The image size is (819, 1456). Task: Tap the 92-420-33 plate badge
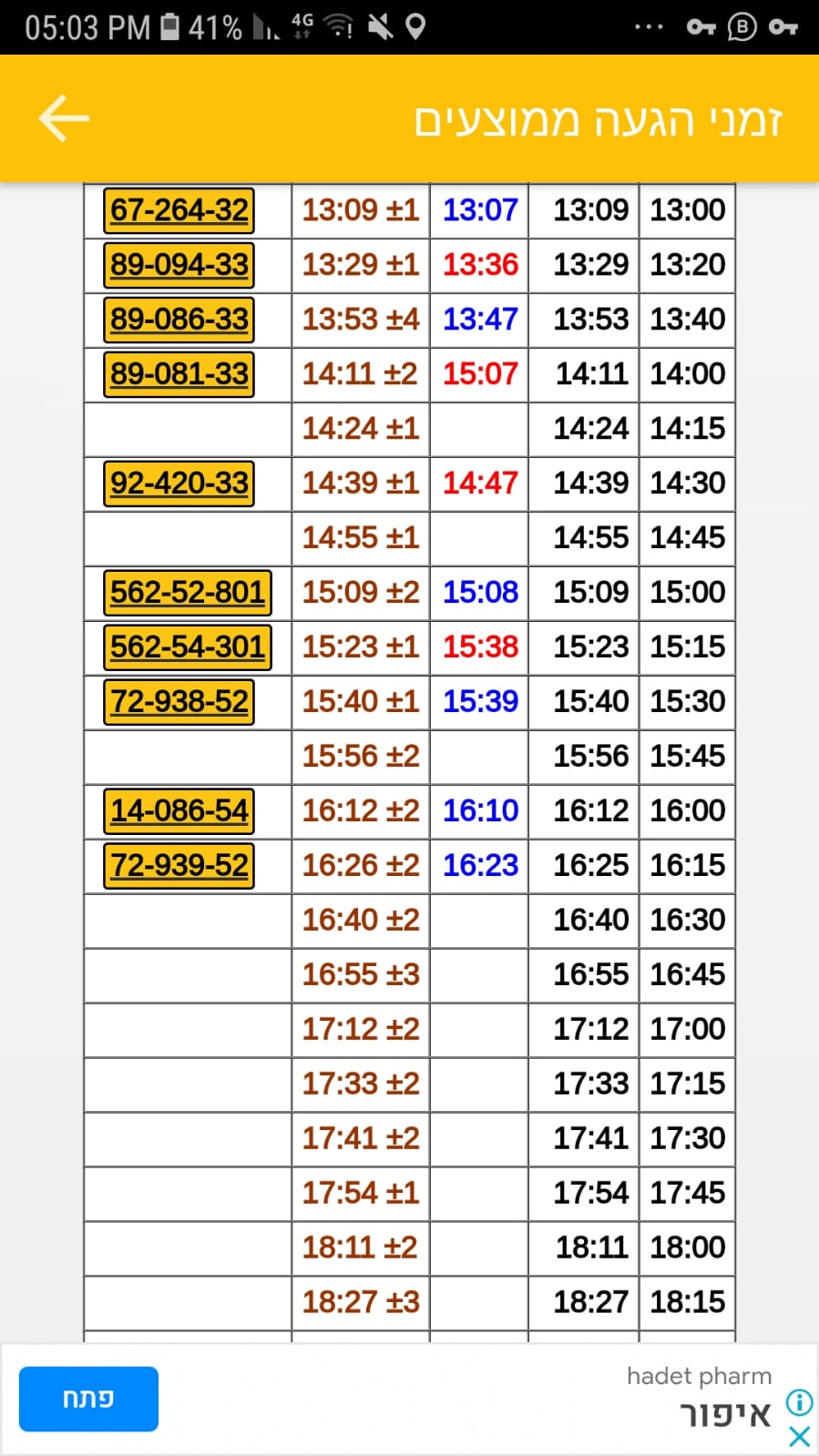click(179, 484)
